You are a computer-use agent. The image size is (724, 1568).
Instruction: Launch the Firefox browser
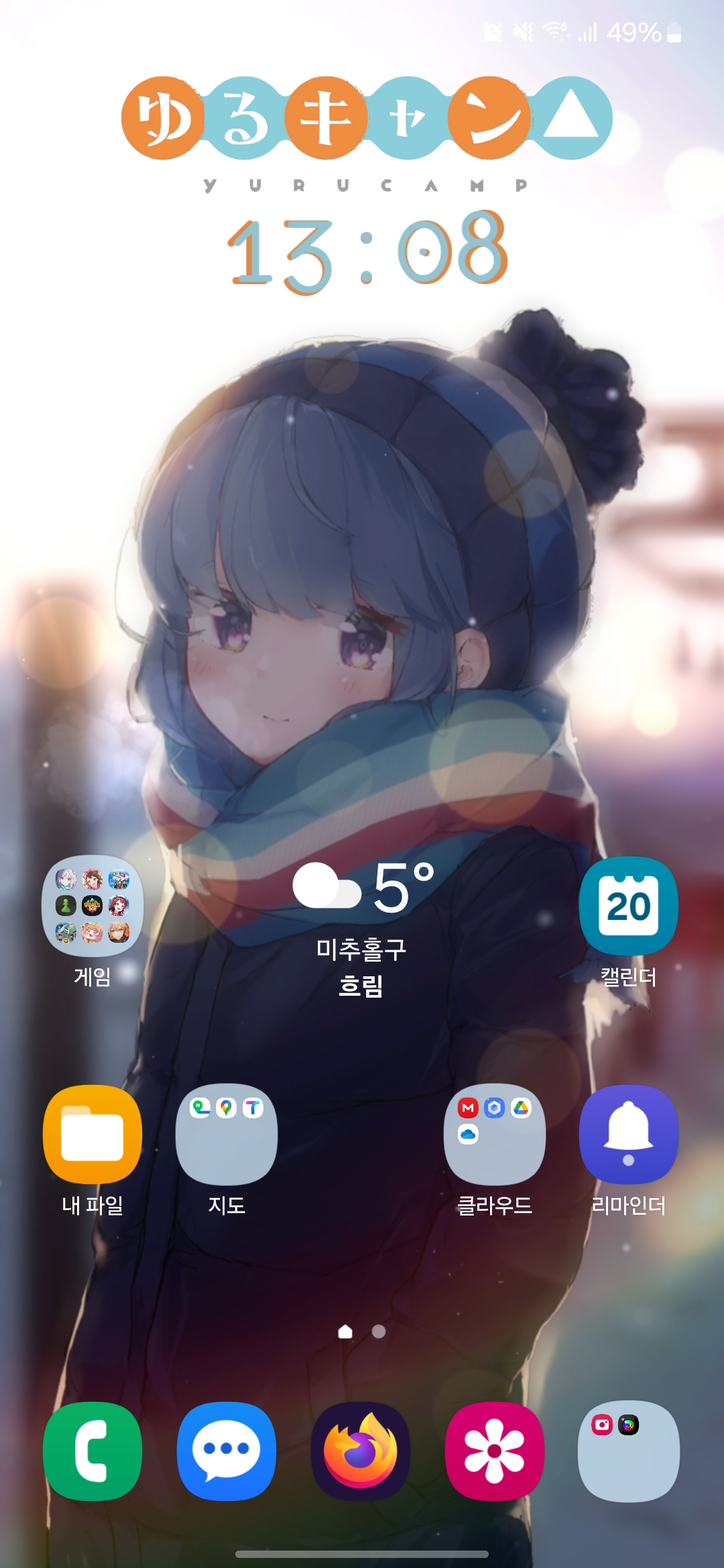click(x=361, y=1451)
